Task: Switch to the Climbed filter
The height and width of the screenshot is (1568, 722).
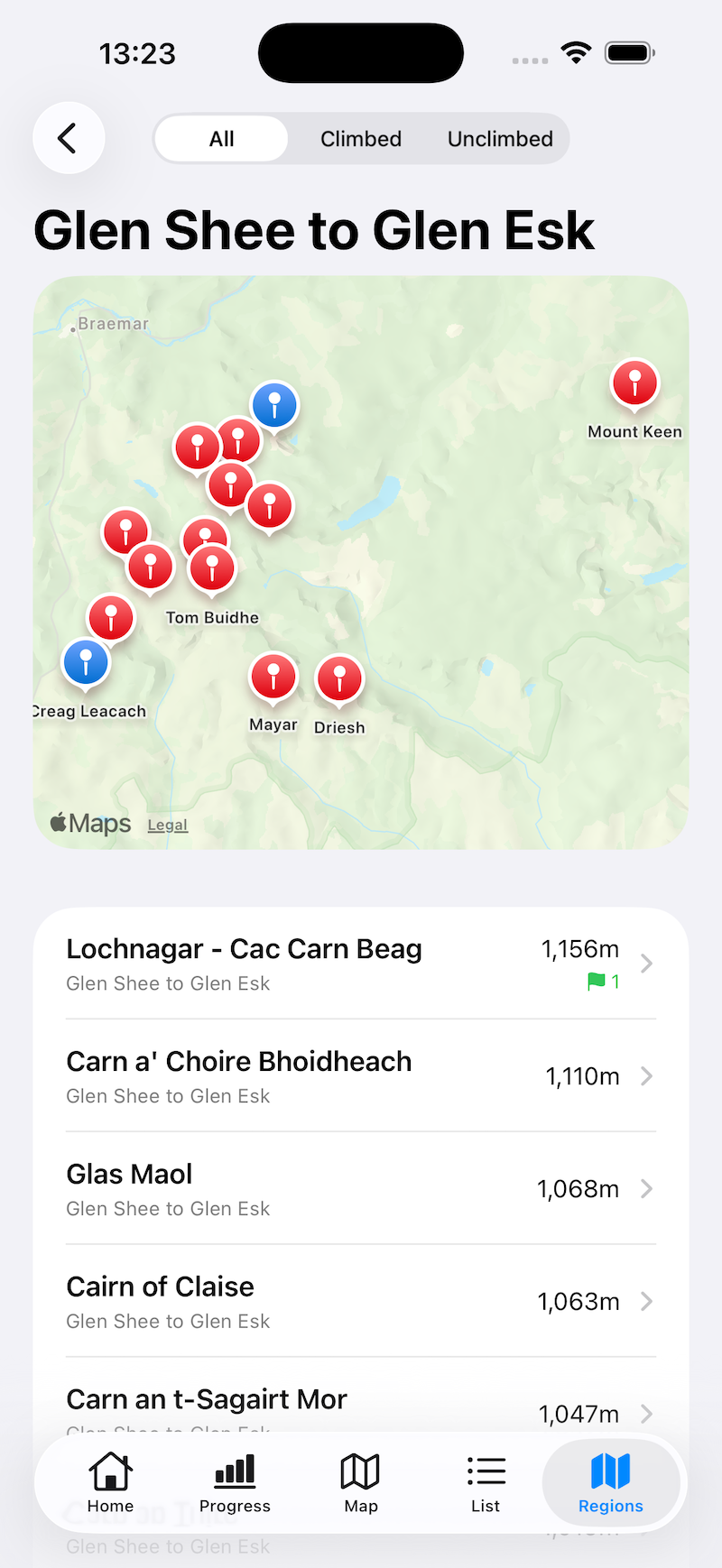Action: [x=360, y=139]
